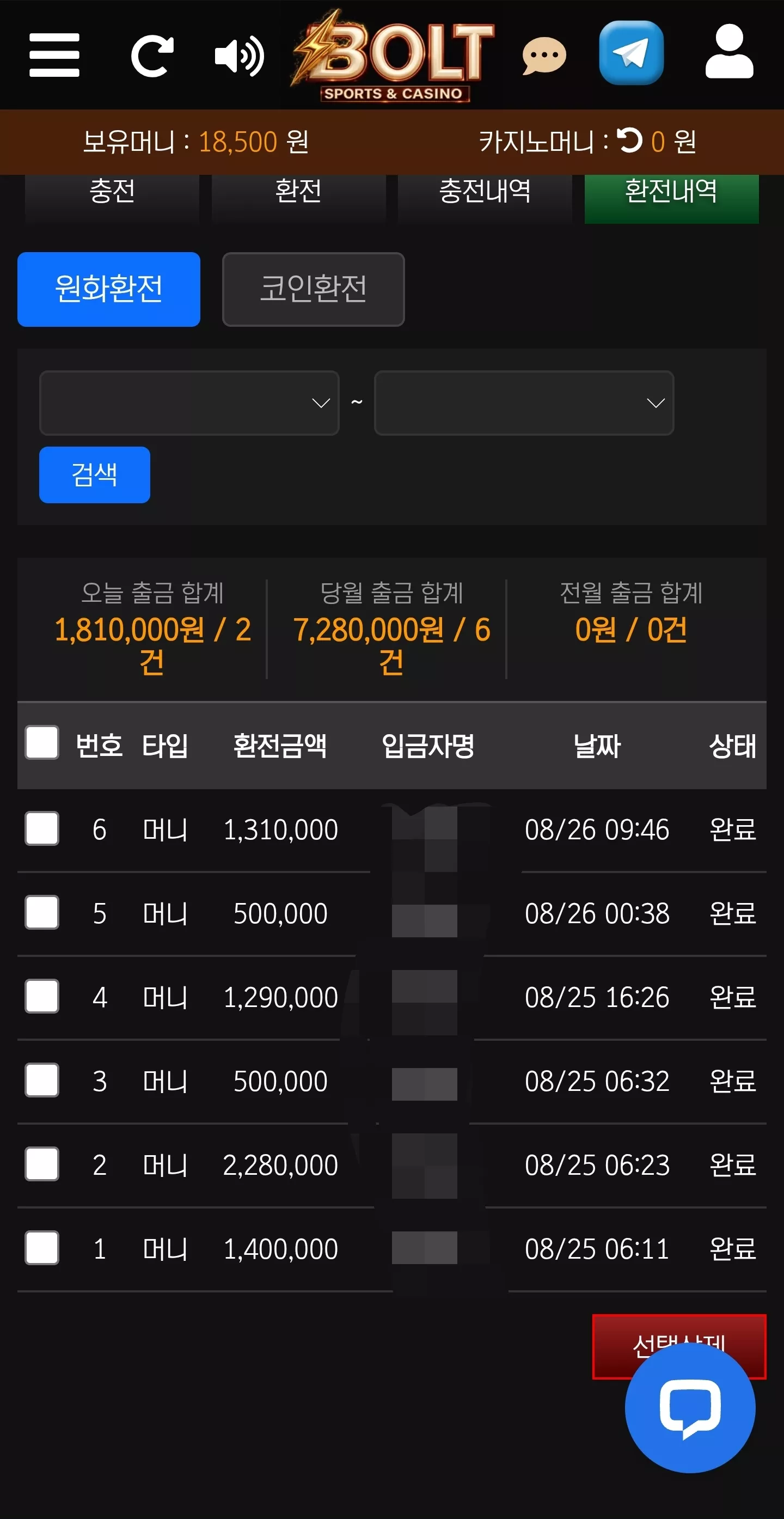
Task: Refresh casino money with the circular arrow
Action: [629, 141]
